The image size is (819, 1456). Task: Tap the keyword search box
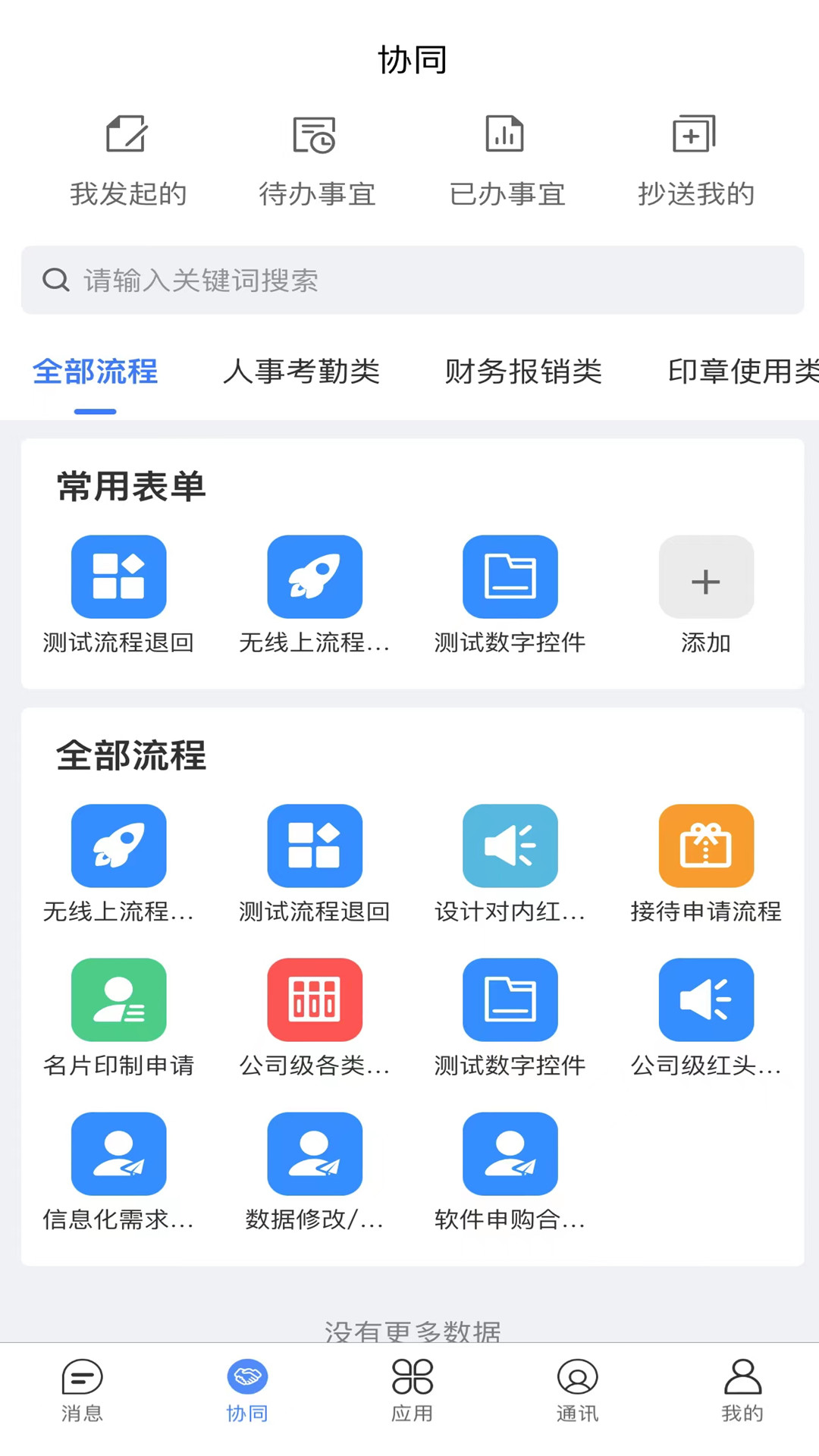click(413, 280)
